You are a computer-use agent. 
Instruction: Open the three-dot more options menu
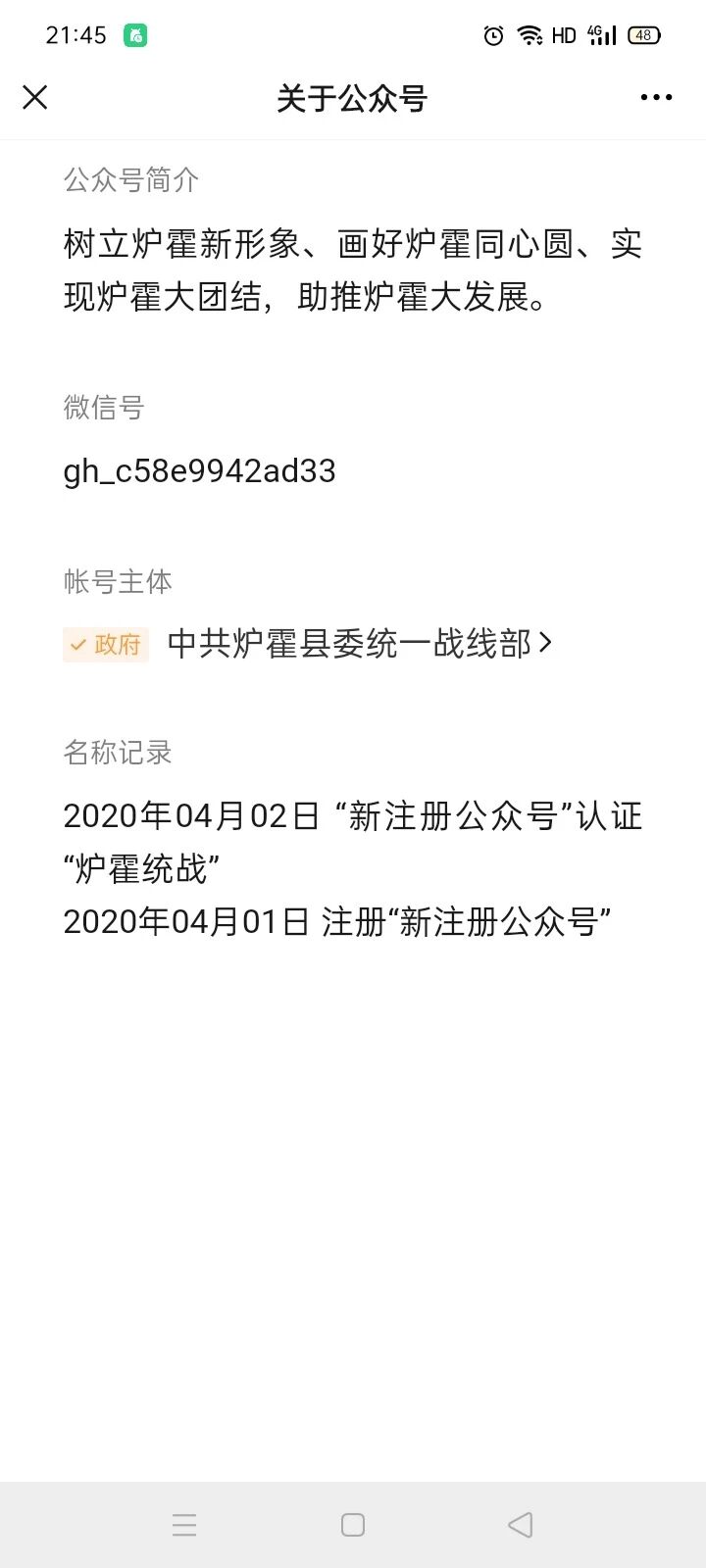[x=656, y=97]
